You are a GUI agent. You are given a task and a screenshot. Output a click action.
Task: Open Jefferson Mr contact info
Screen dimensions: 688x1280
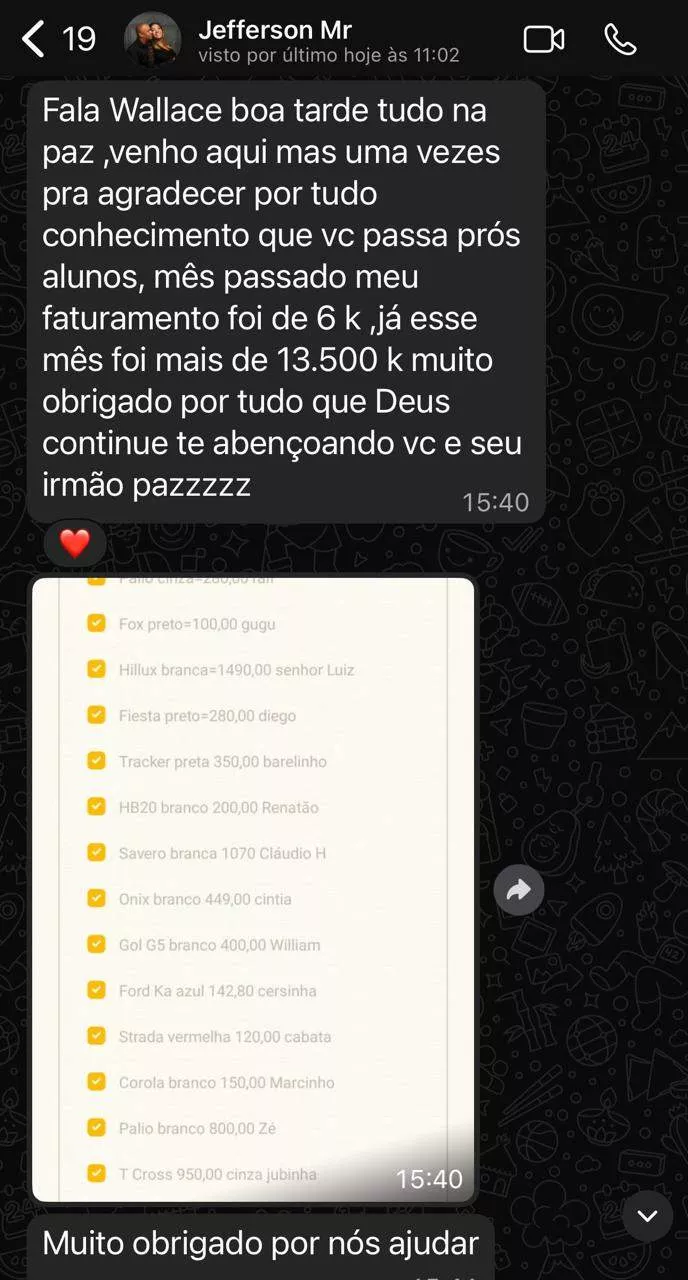[300, 40]
